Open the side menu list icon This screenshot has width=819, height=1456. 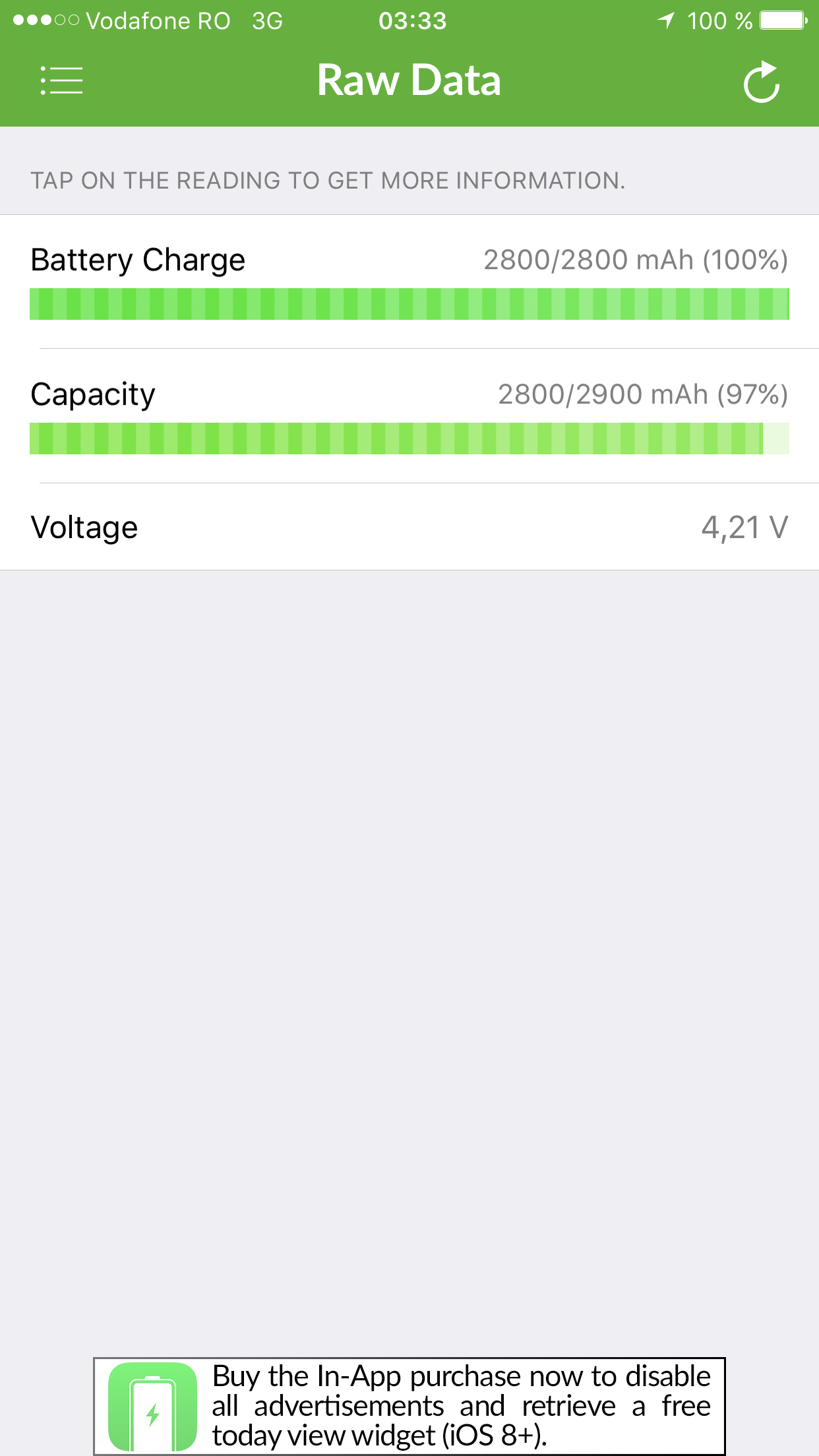61,80
